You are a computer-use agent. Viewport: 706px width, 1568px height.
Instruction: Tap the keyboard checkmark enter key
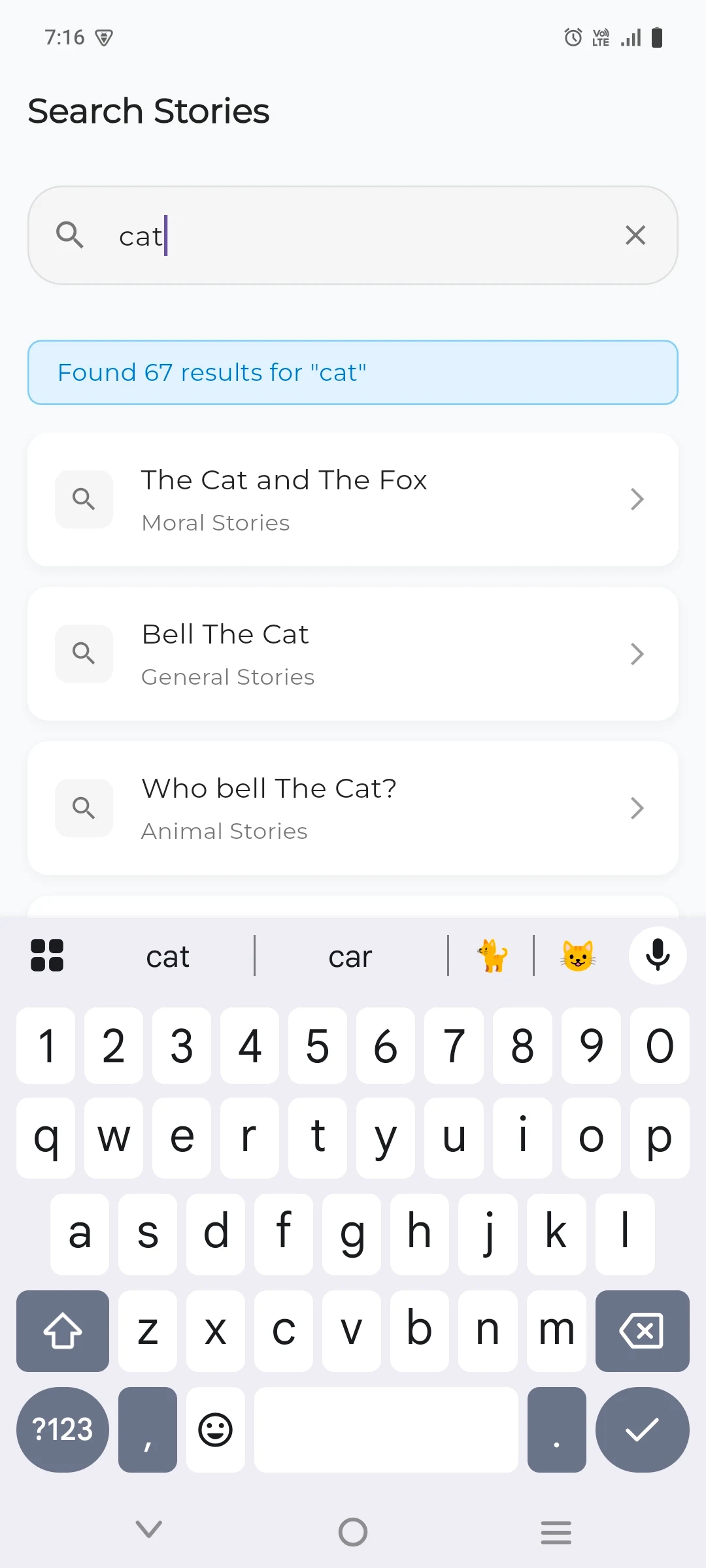tap(642, 1429)
